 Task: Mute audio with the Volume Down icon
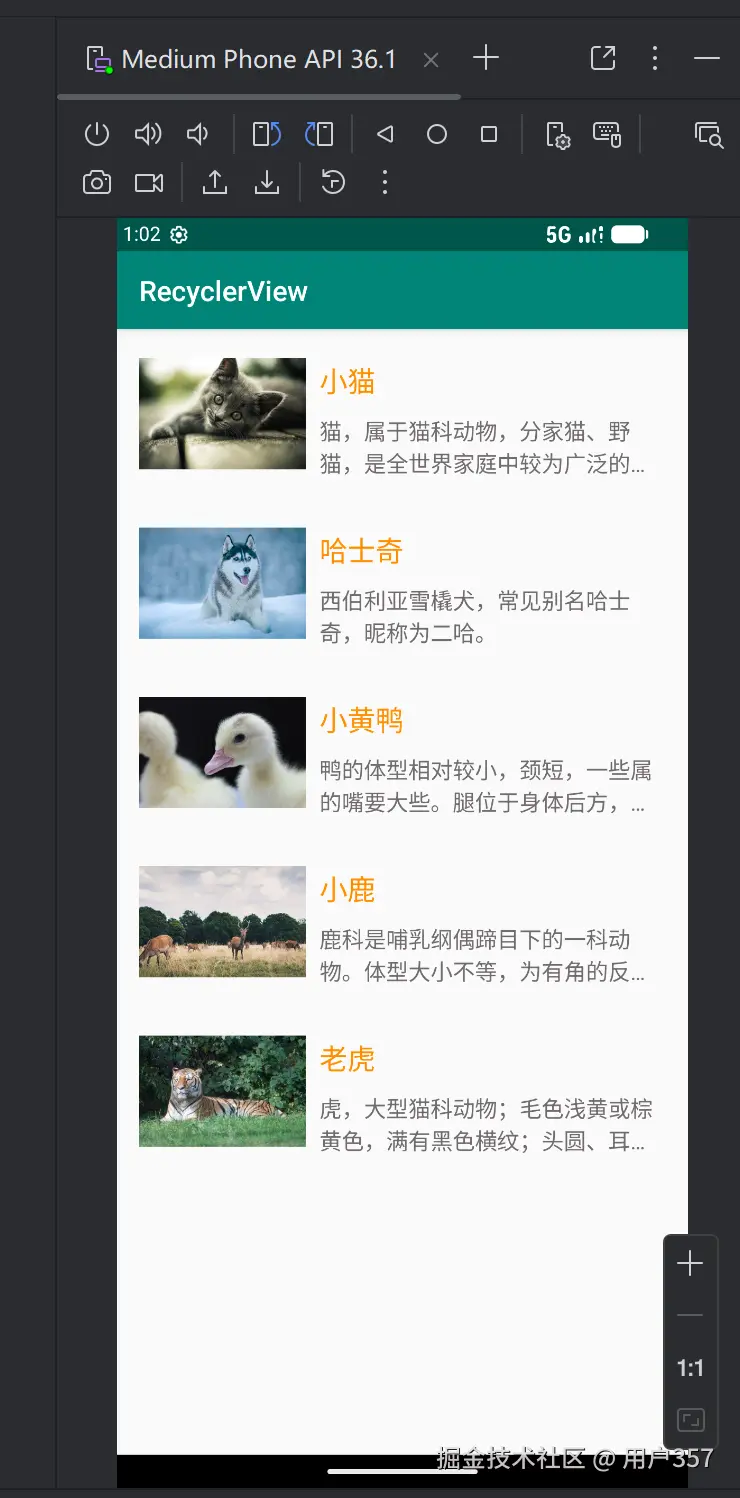197,133
